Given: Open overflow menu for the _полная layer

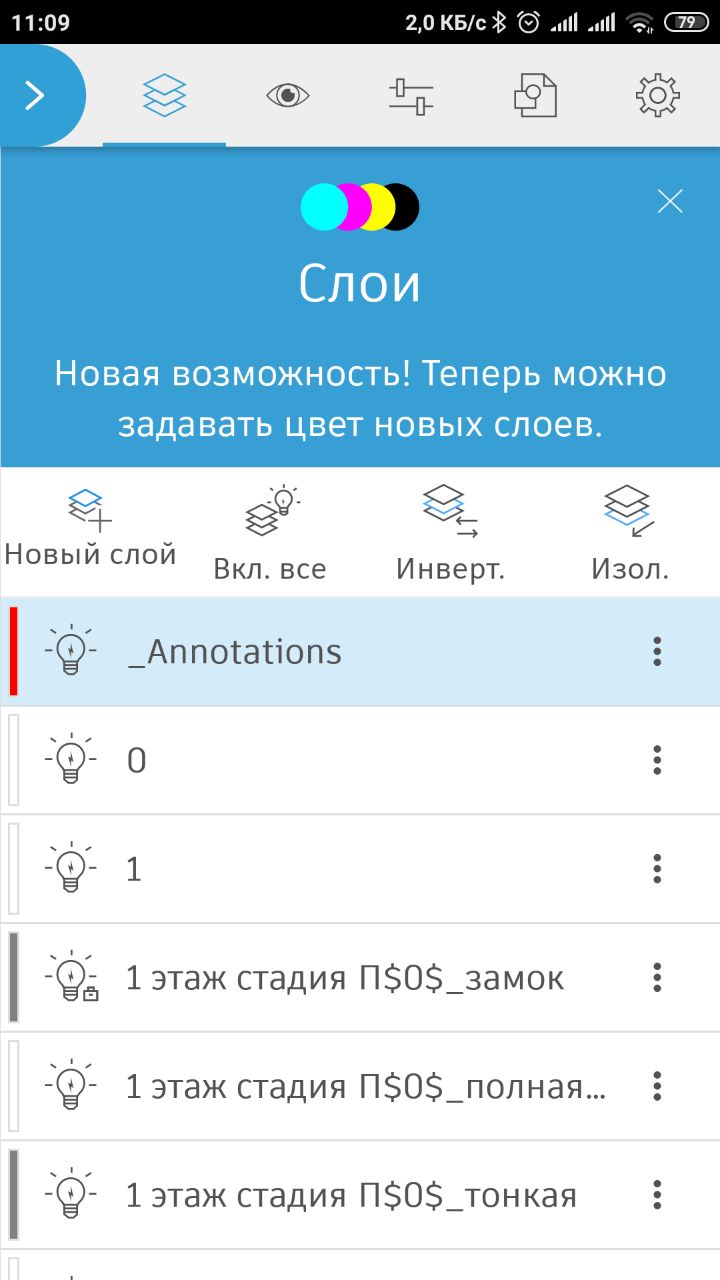Looking at the screenshot, I should pyautogui.click(x=657, y=1085).
